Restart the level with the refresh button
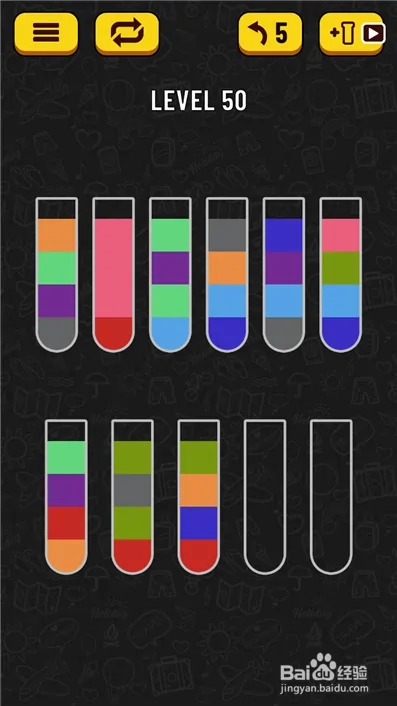The width and height of the screenshot is (397, 706). [127, 33]
